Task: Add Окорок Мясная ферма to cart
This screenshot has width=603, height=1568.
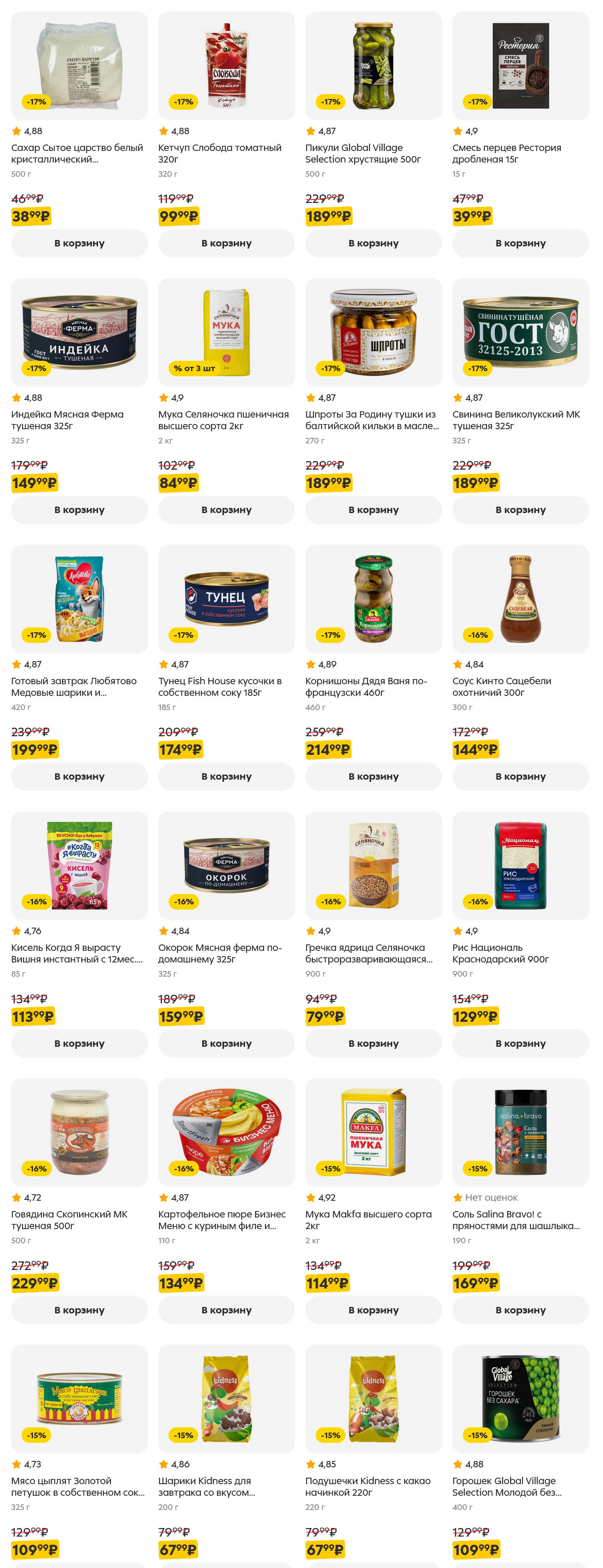Action: (x=226, y=1043)
